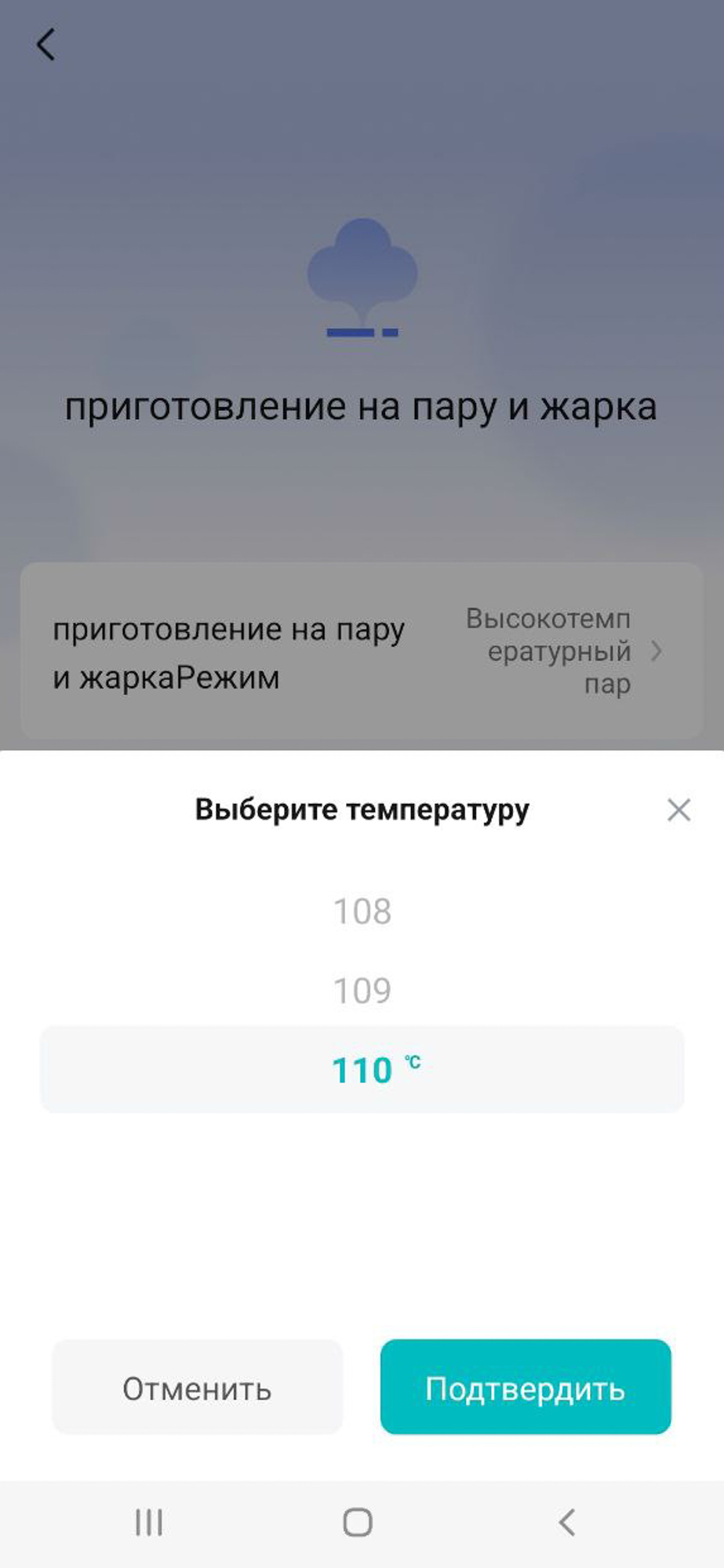Go to the home screen
This screenshot has width=724, height=1568.
click(x=358, y=1523)
